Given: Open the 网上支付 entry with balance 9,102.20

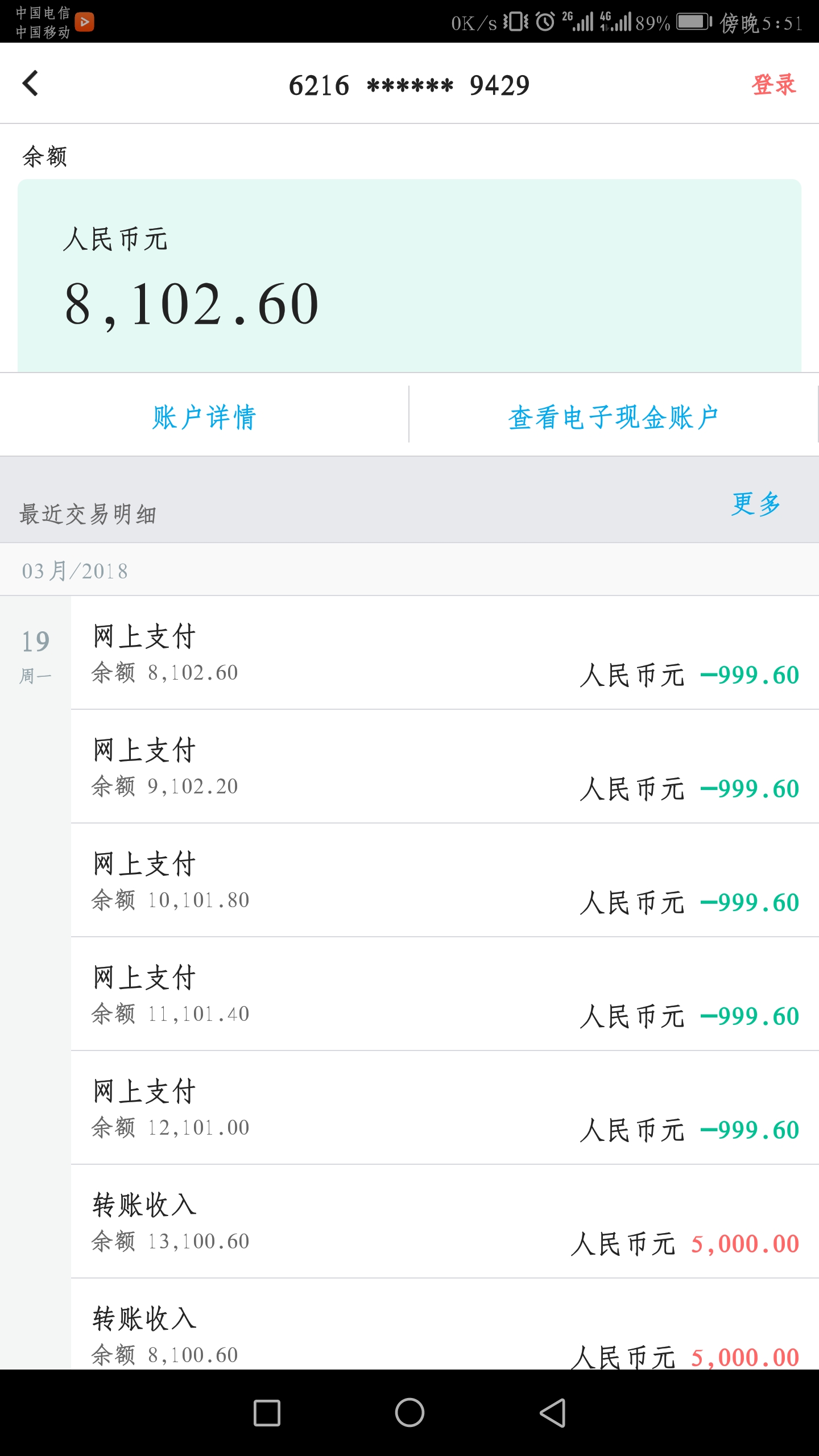Looking at the screenshot, I should coord(445,766).
